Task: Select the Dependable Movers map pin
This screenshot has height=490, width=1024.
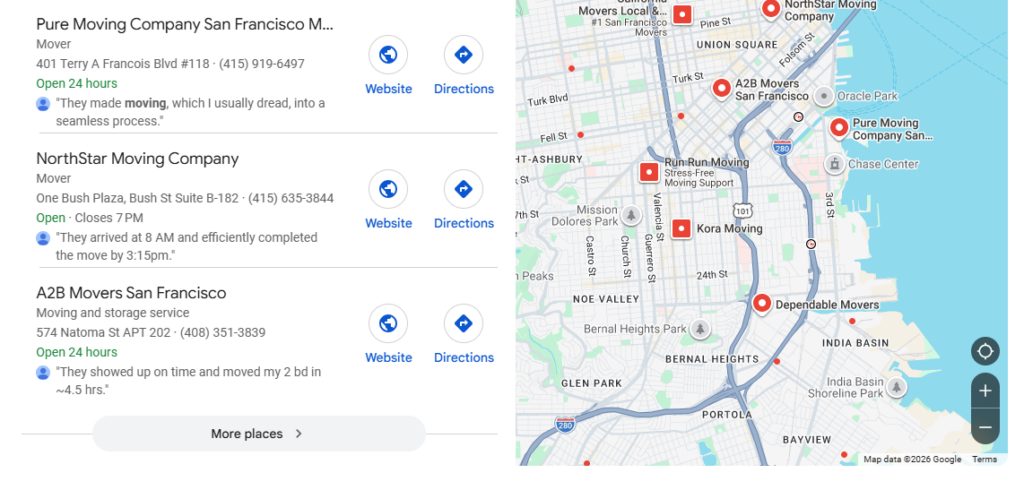Action: point(761,302)
